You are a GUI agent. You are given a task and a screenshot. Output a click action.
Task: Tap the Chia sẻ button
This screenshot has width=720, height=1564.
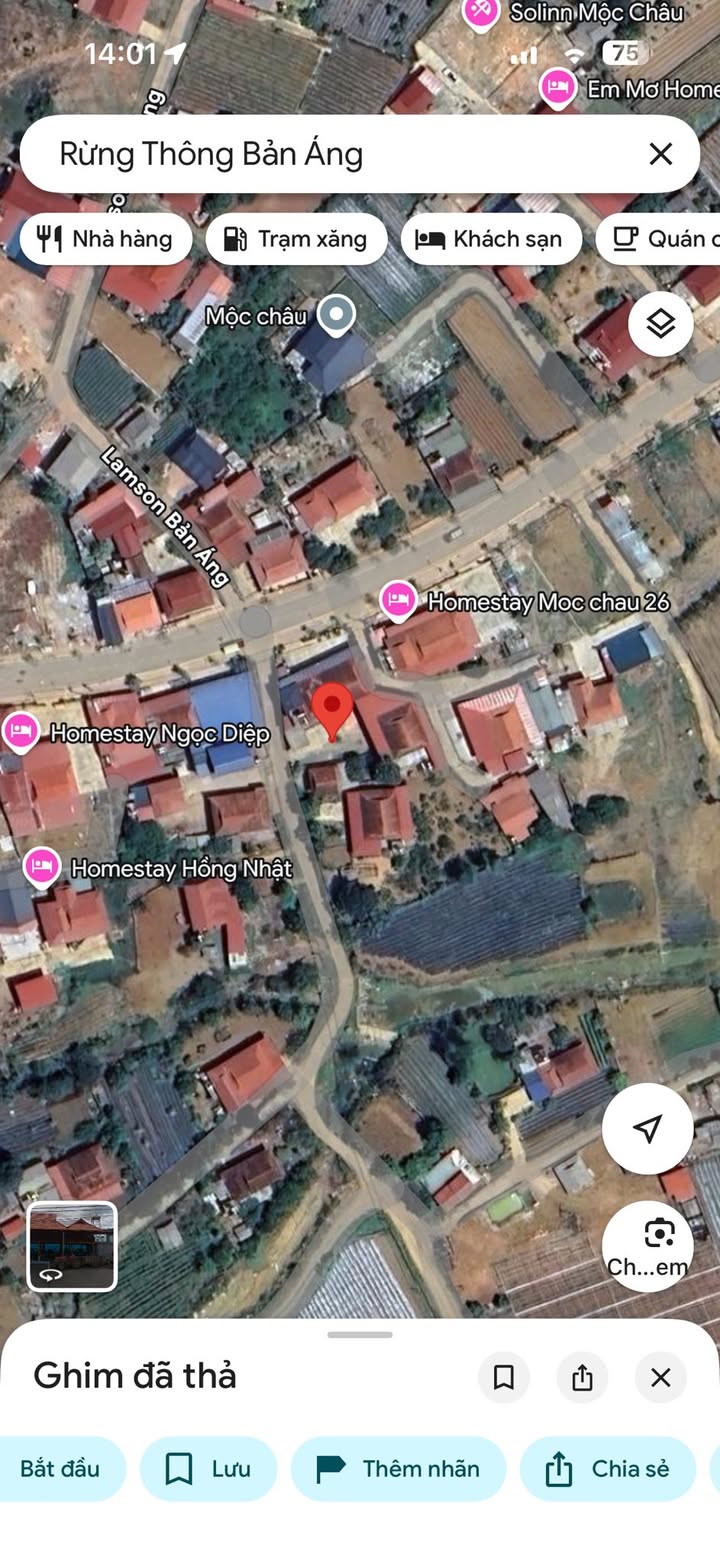tap(607, 1469)
